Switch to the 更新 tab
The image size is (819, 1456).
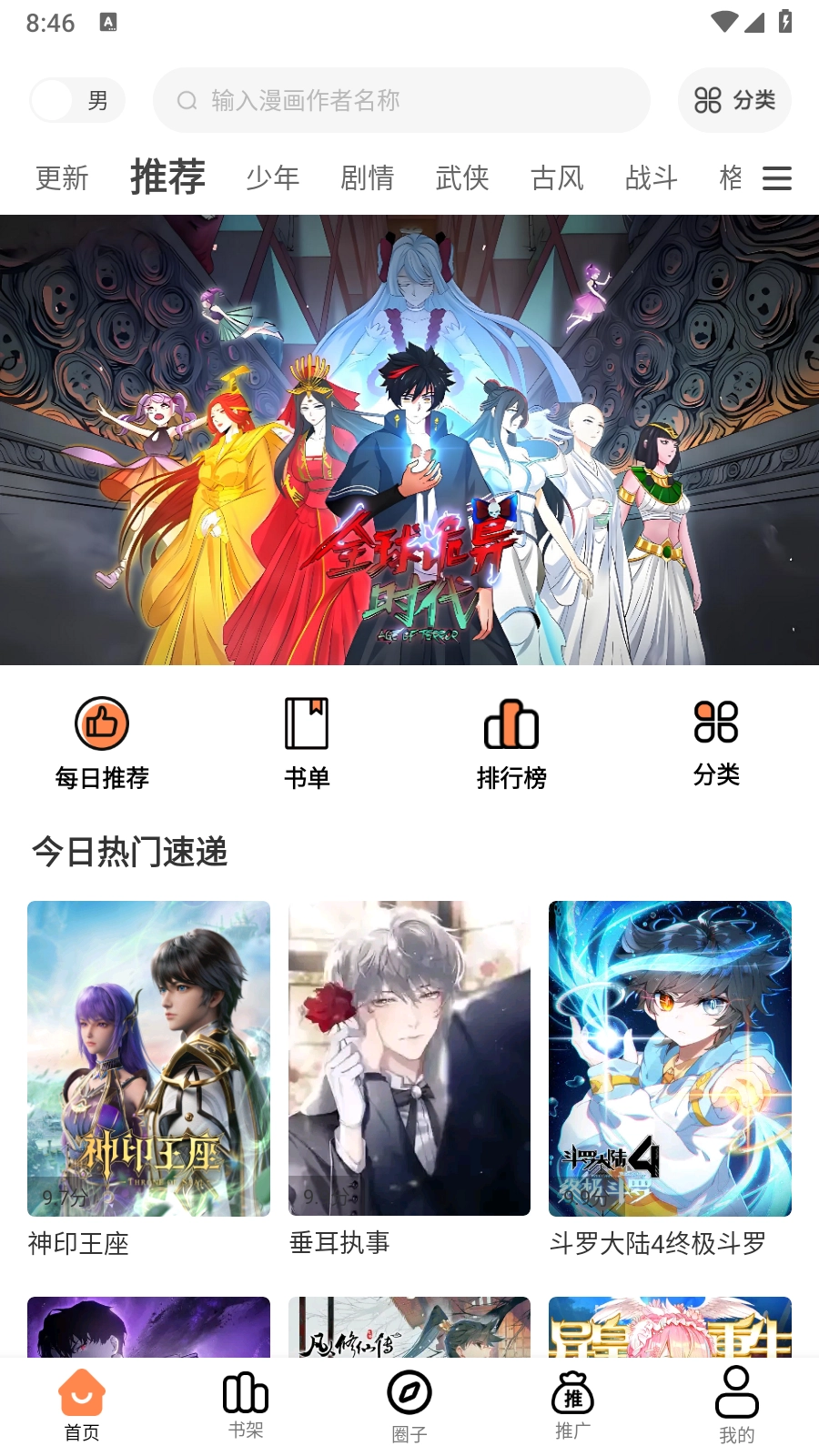point(61,178)
